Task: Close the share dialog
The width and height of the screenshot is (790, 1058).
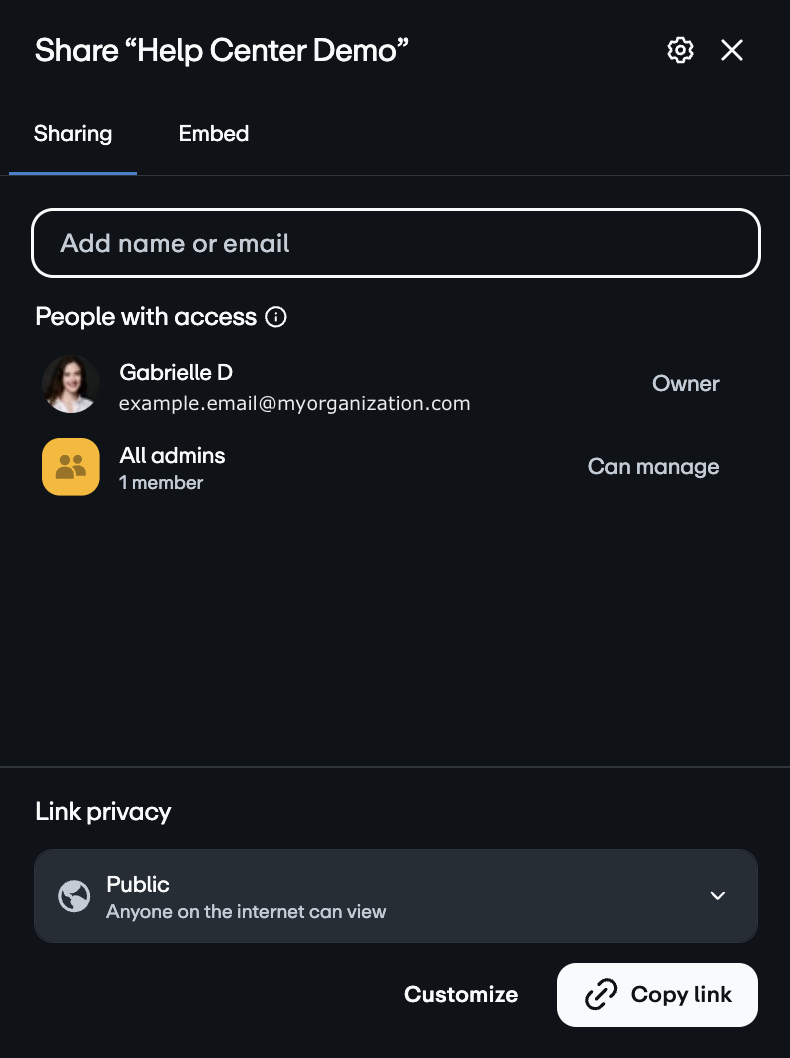Action: pos(732,50)
